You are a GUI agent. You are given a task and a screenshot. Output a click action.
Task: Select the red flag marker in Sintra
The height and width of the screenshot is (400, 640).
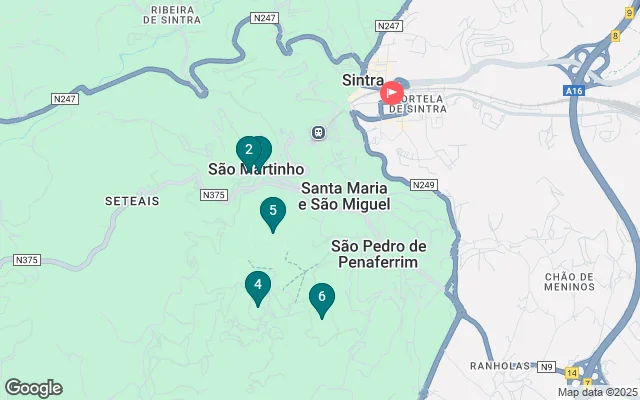pyautogui.click(x=391, y=94)
